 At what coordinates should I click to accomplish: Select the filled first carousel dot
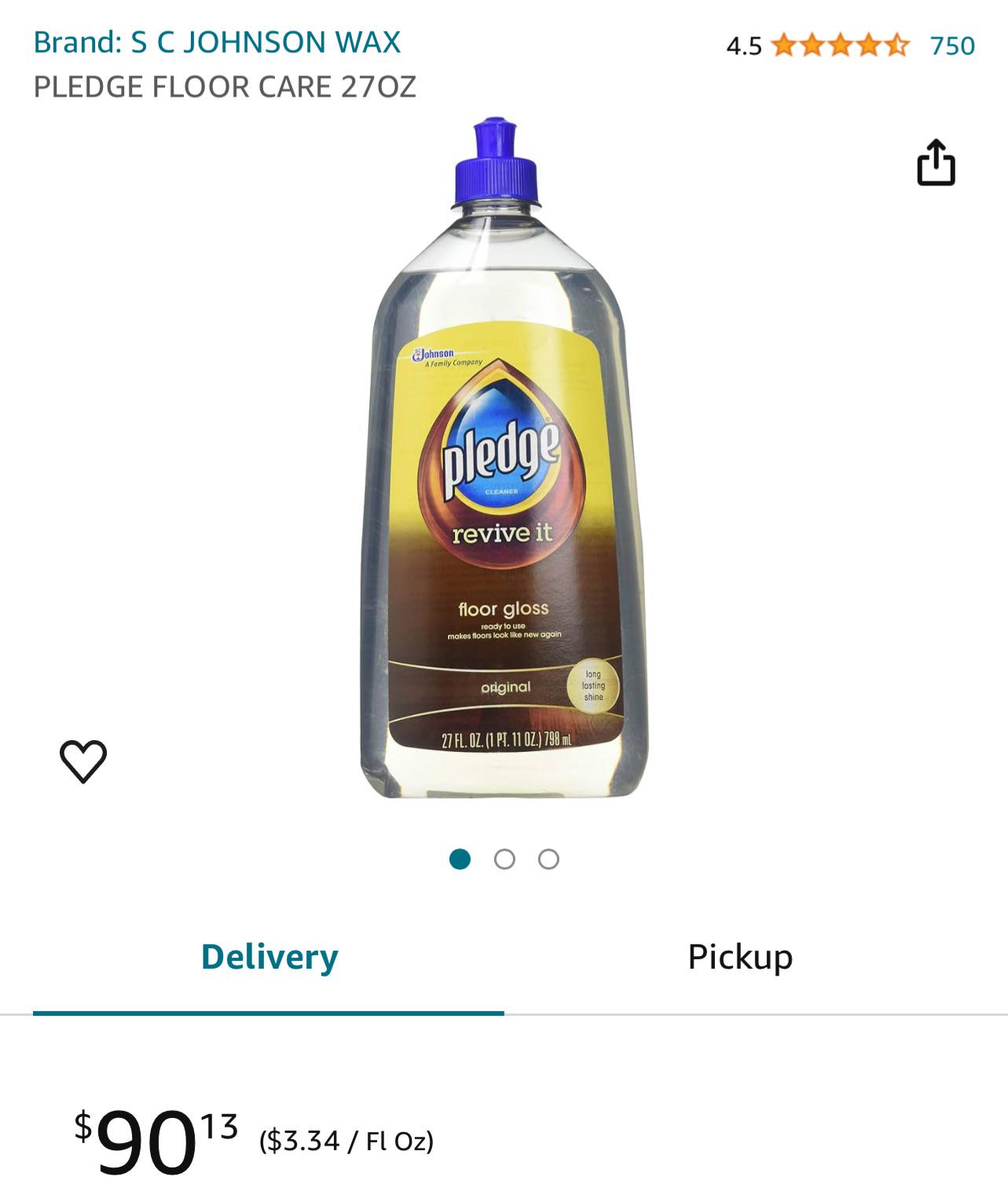pos(460,859)
